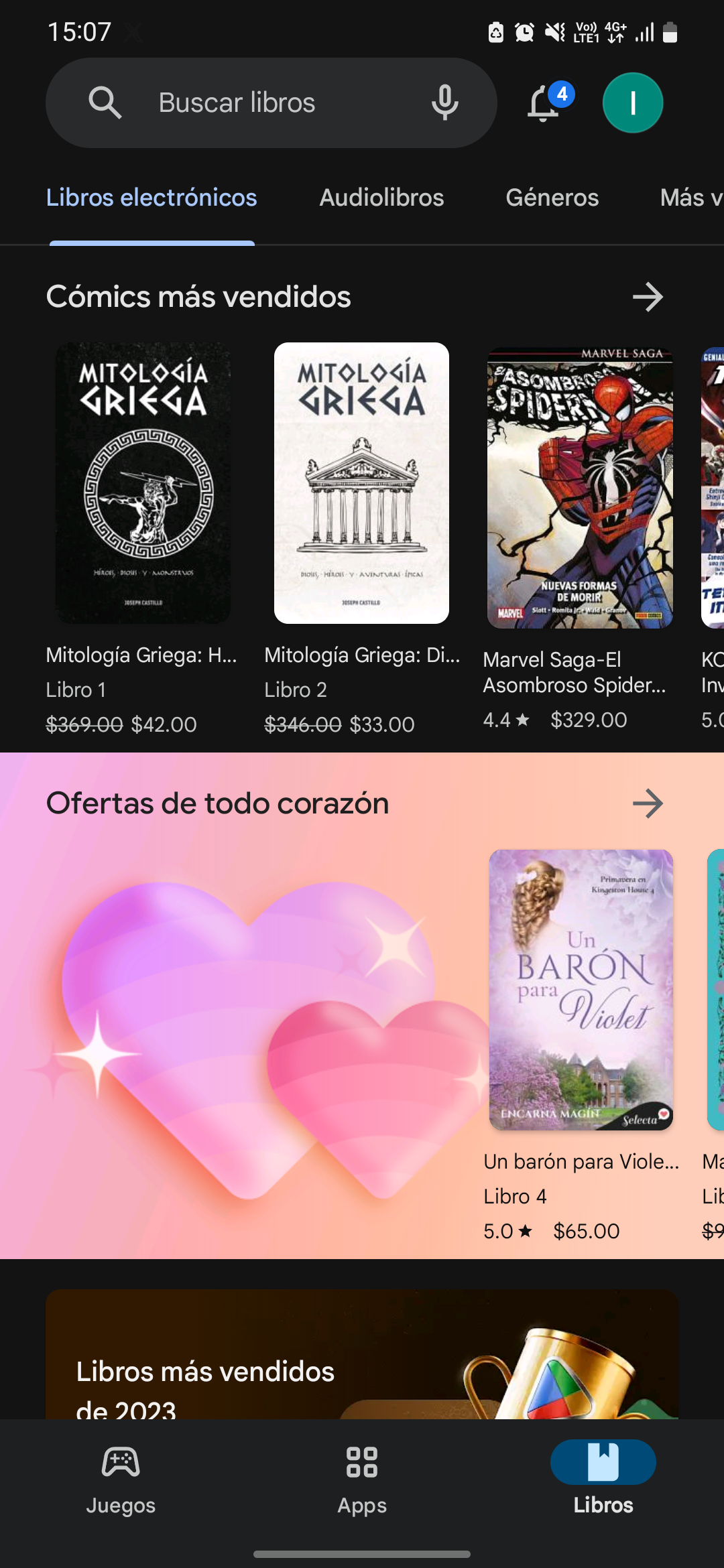Open your Google account profile avatar
Screen dimensions: 724x1568
(632, 102)
